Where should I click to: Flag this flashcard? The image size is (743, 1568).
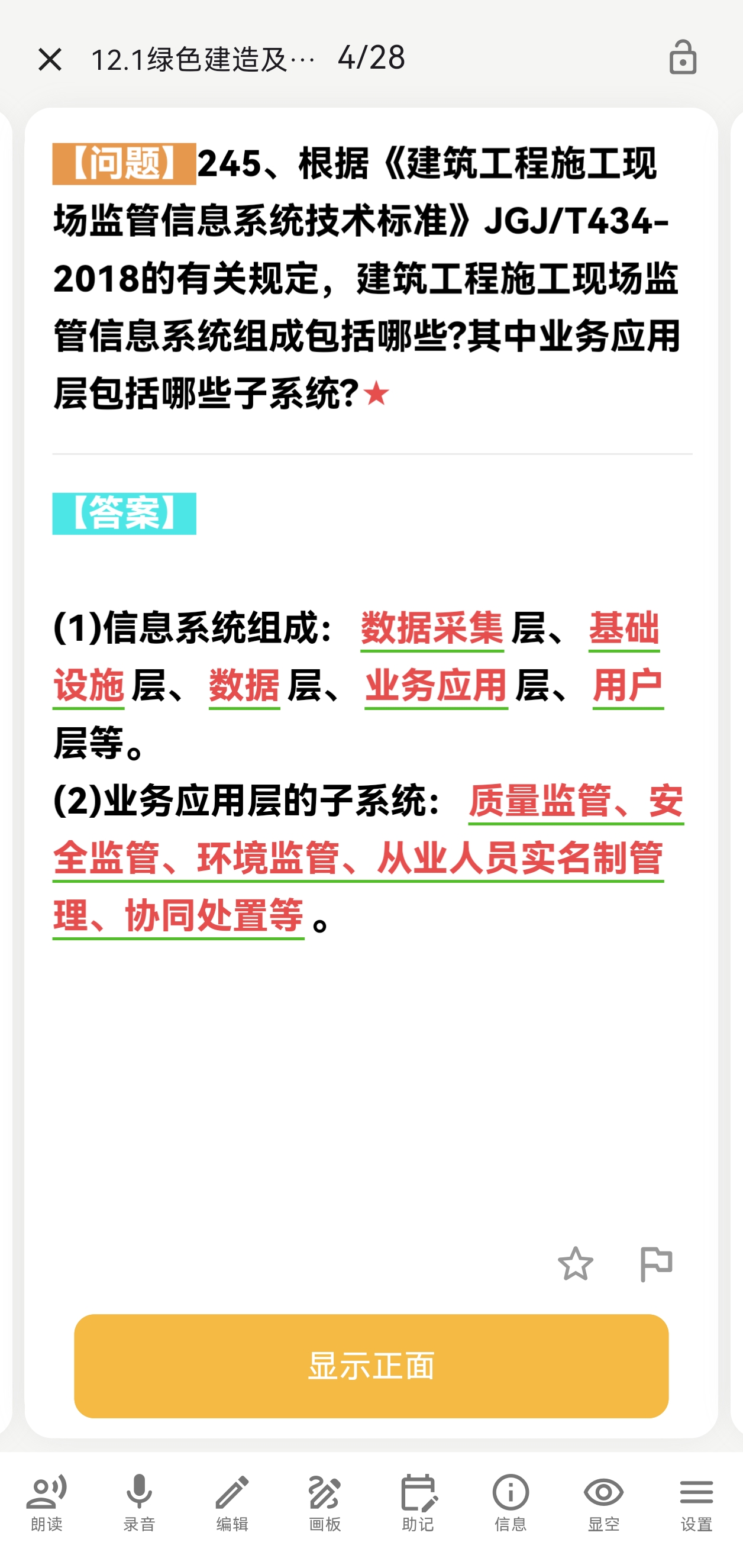coord(656,1264)
